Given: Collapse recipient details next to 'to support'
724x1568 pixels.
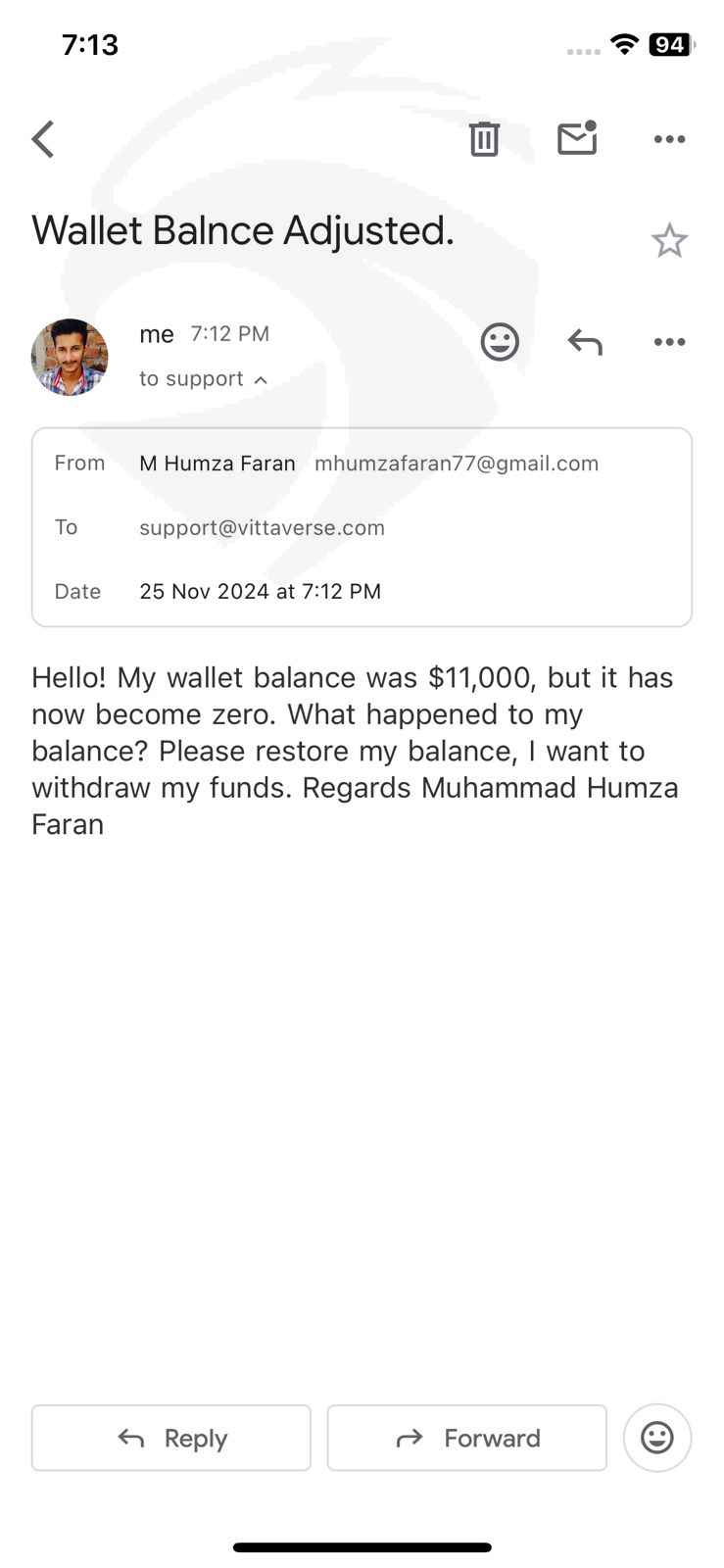Looking at the screenshot, I should point(261,380).
